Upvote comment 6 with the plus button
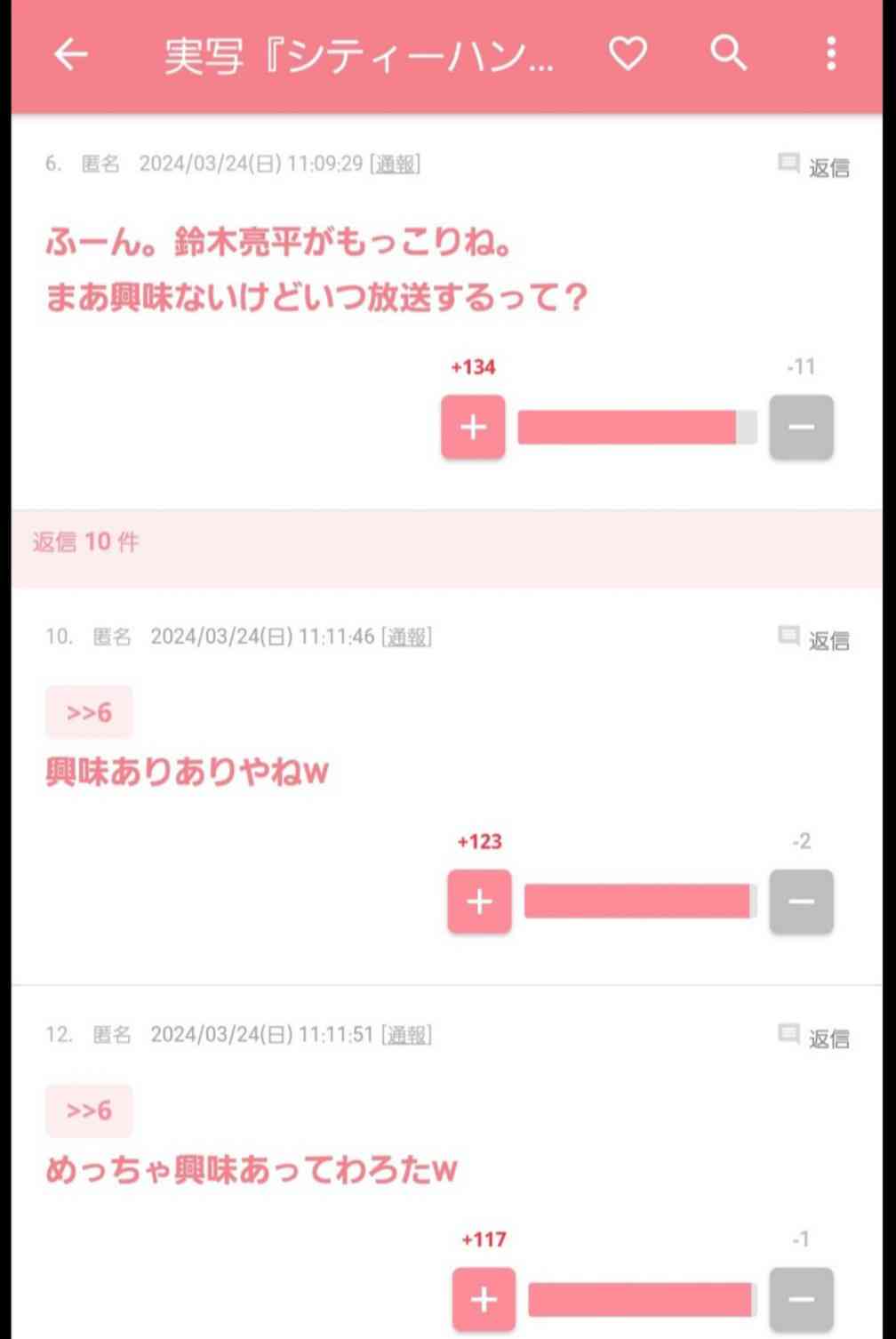Image resolution: width=896 pixels, height=1339 pixels. (x=473, y=428)
